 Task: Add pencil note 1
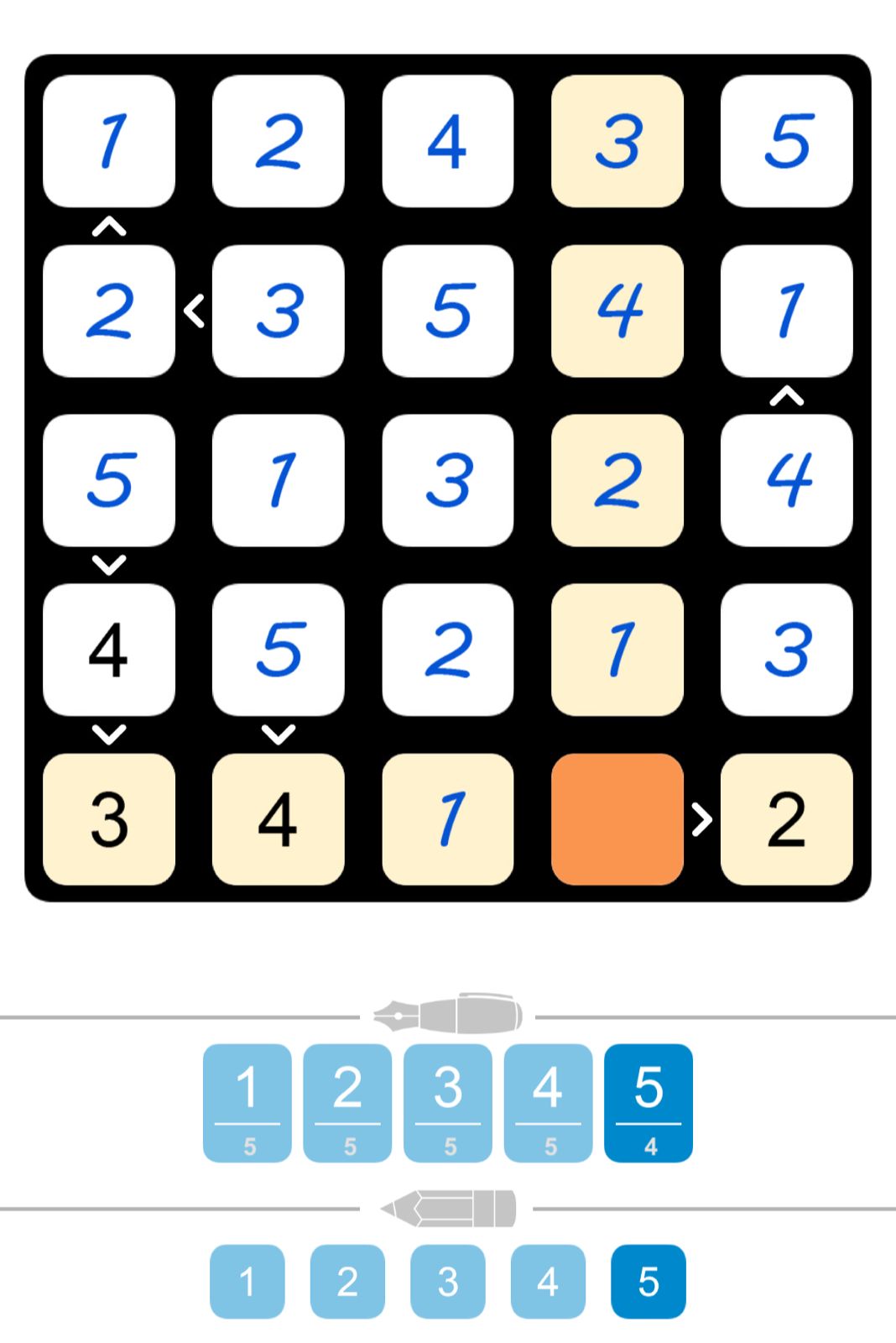coord(247,1281)
